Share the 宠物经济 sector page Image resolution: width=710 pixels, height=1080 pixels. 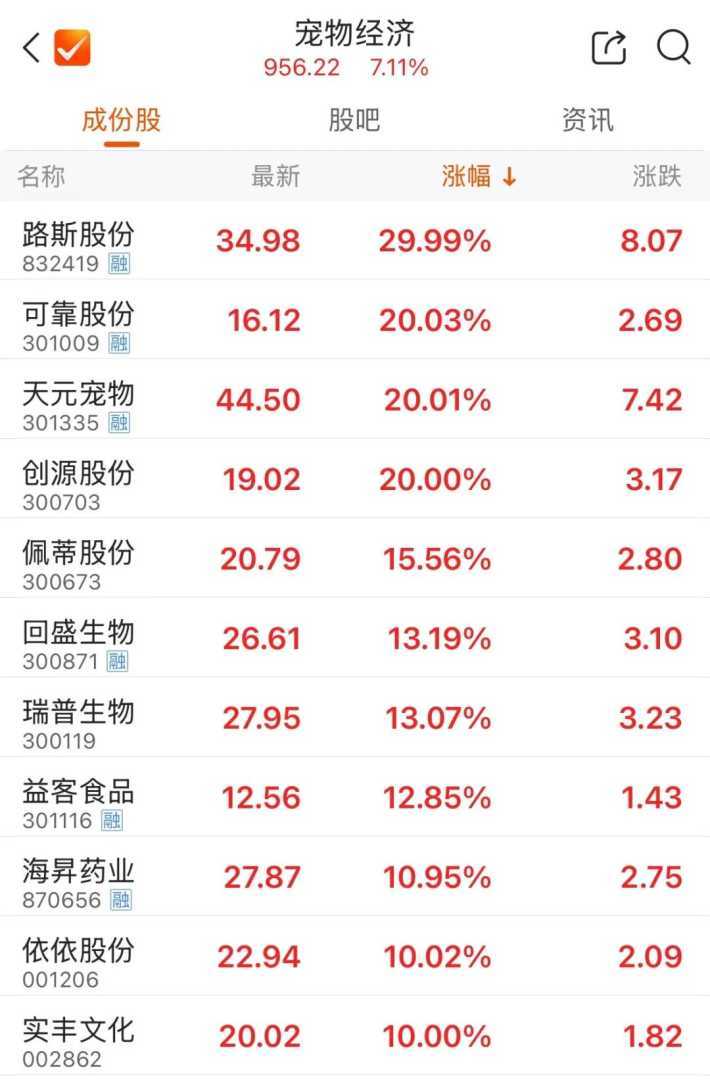click(x=608, y=47)
